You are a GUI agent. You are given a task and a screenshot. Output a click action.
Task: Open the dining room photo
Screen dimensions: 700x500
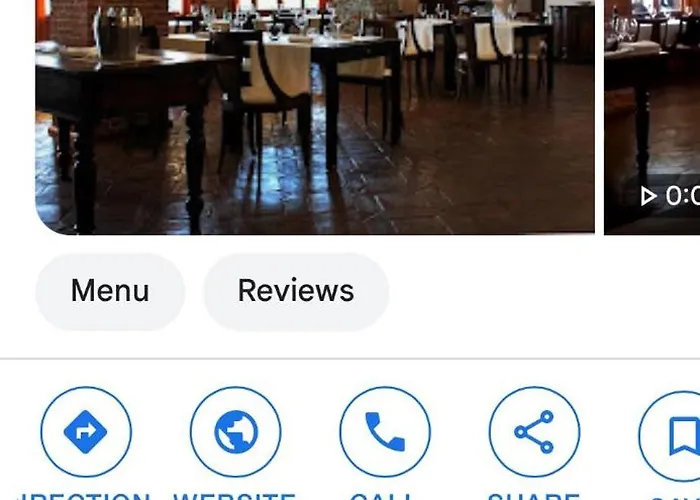point(315,115)
